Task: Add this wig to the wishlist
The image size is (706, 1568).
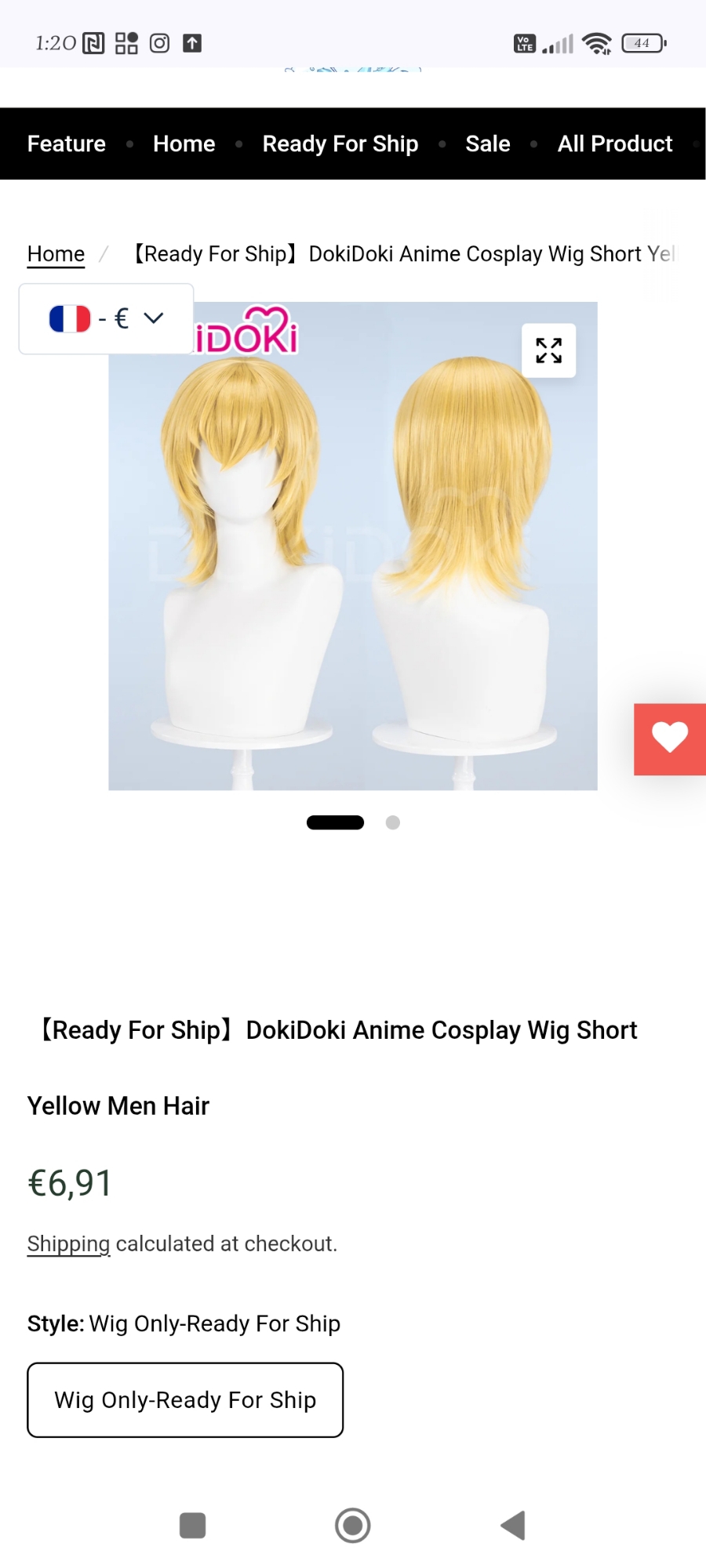Action: [x=669, y=739]
